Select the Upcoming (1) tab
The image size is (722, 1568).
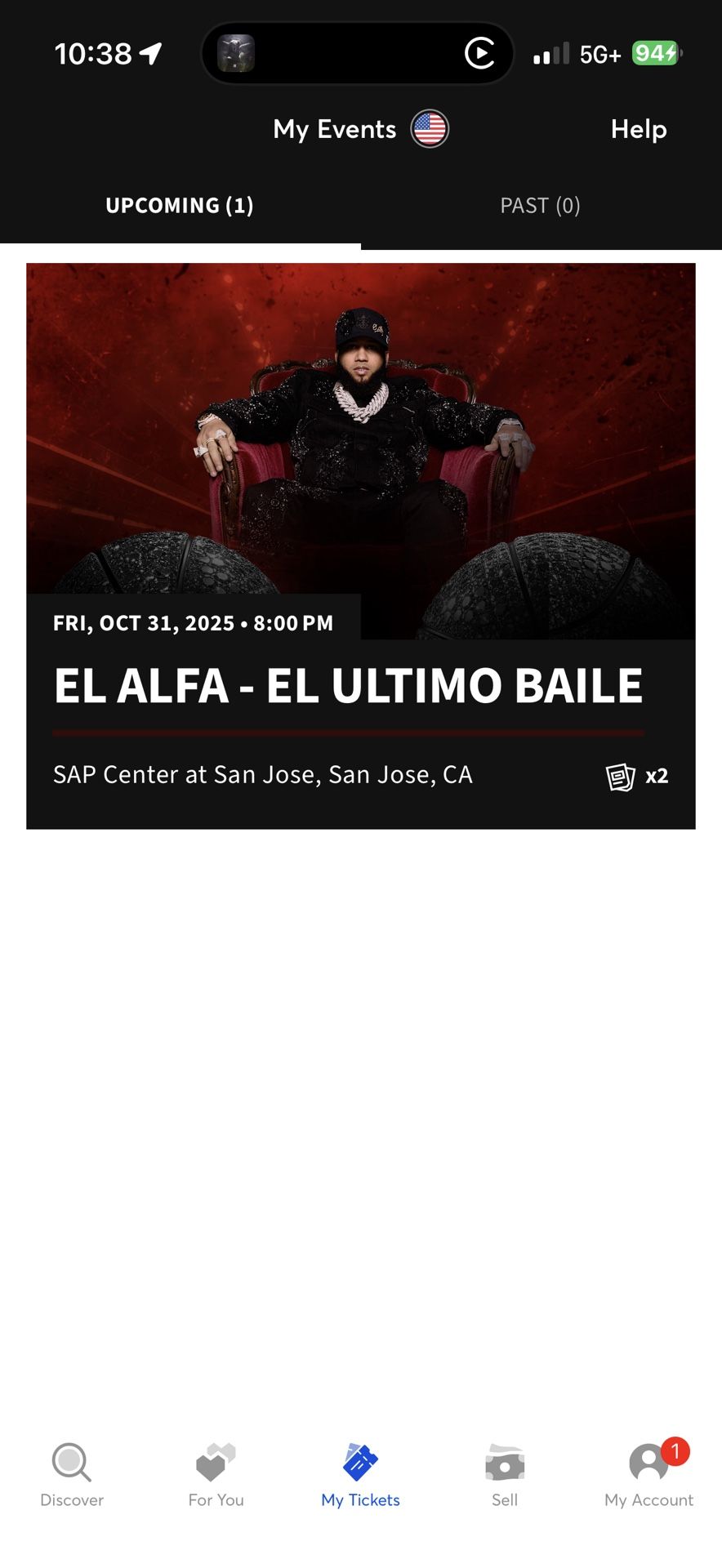click(180, 206)
